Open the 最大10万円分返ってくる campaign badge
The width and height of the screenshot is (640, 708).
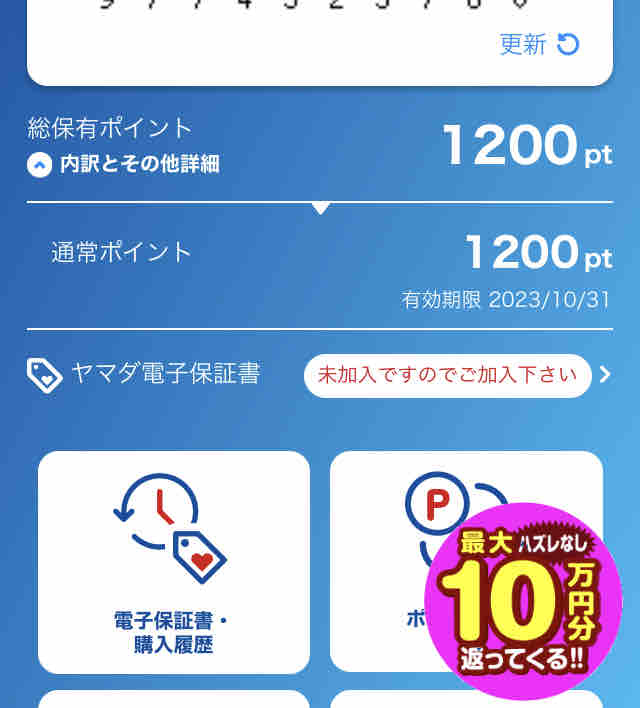click(x=523, y=601)
